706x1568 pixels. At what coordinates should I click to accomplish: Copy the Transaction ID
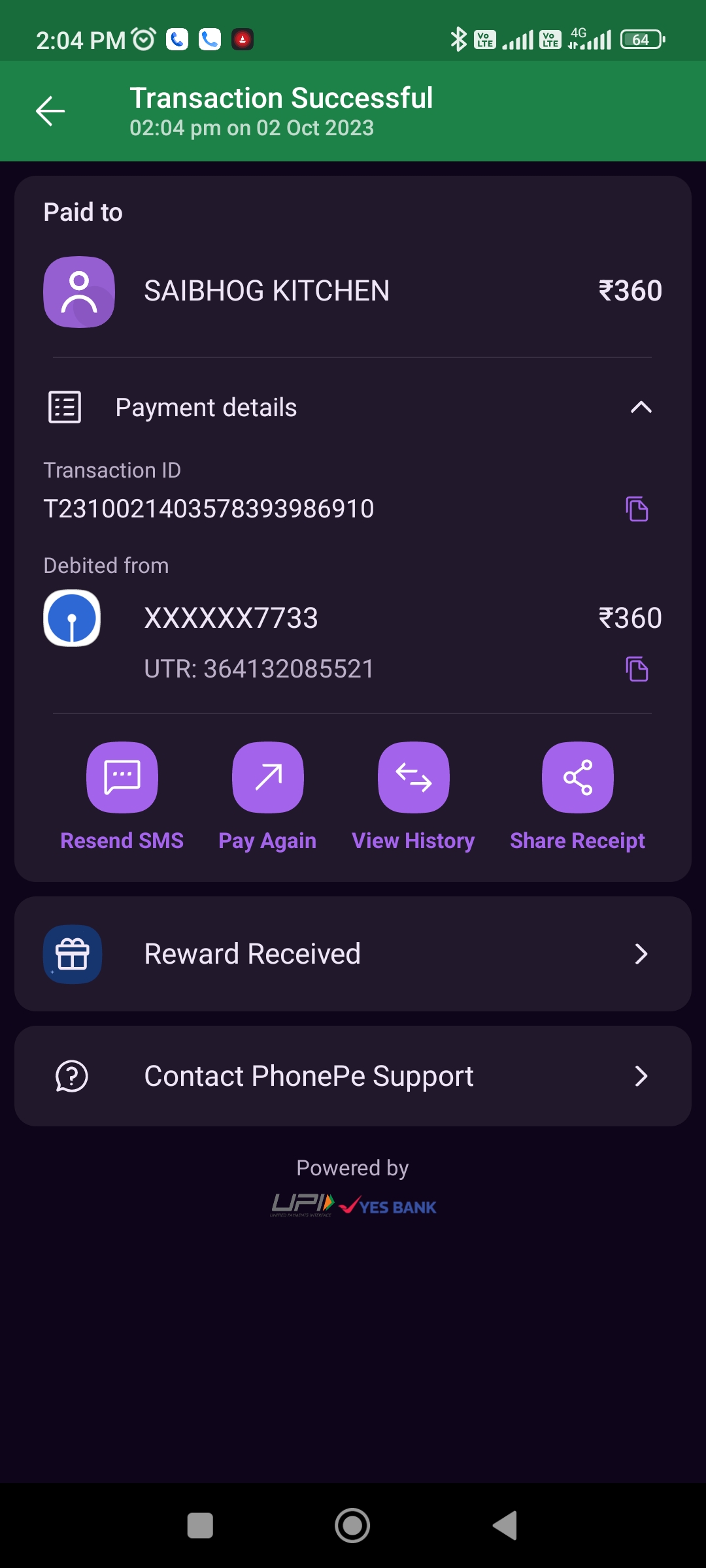tap(637, 509)
